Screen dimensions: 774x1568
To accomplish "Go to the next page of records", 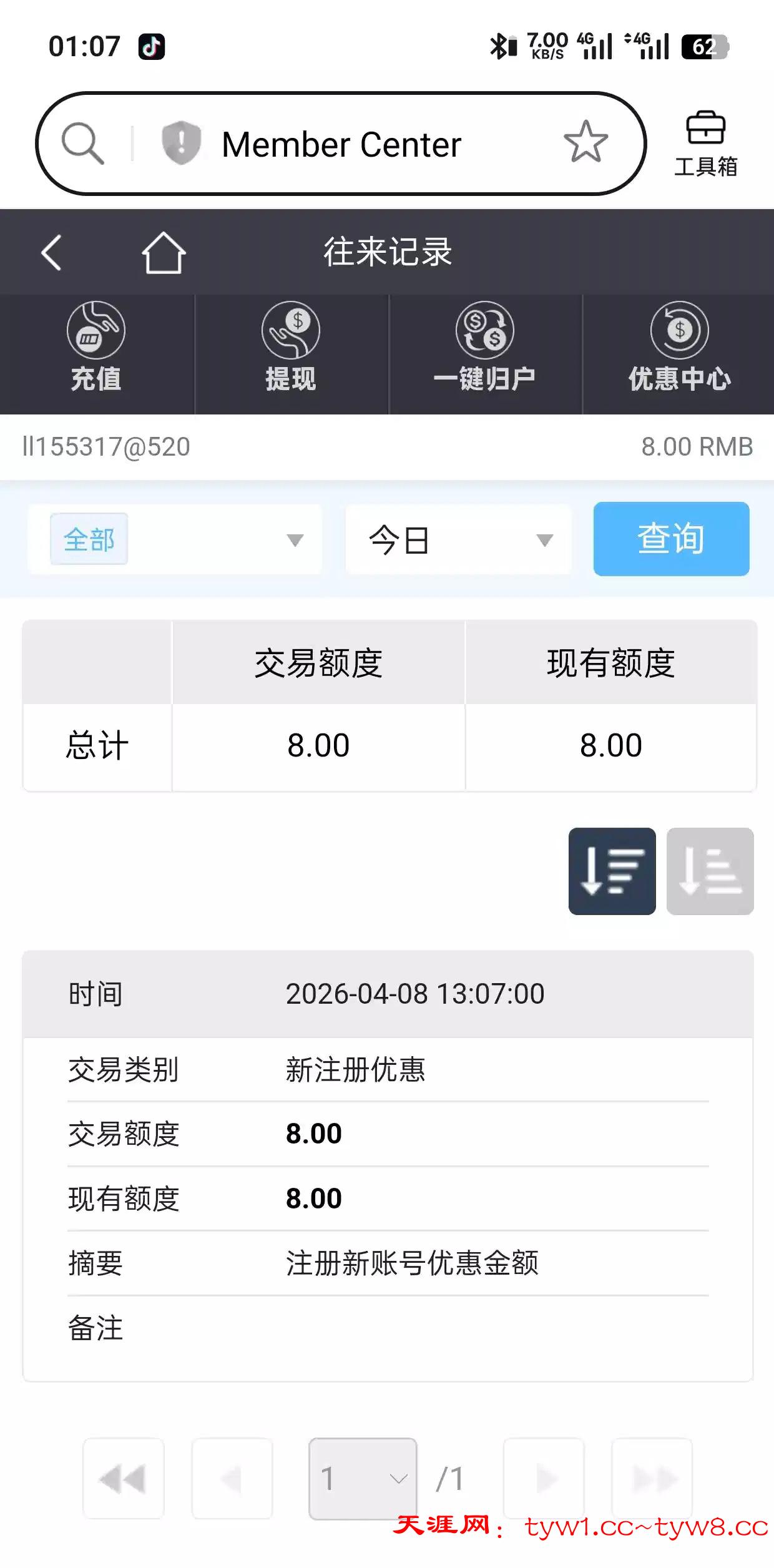I will (544, 1478).
